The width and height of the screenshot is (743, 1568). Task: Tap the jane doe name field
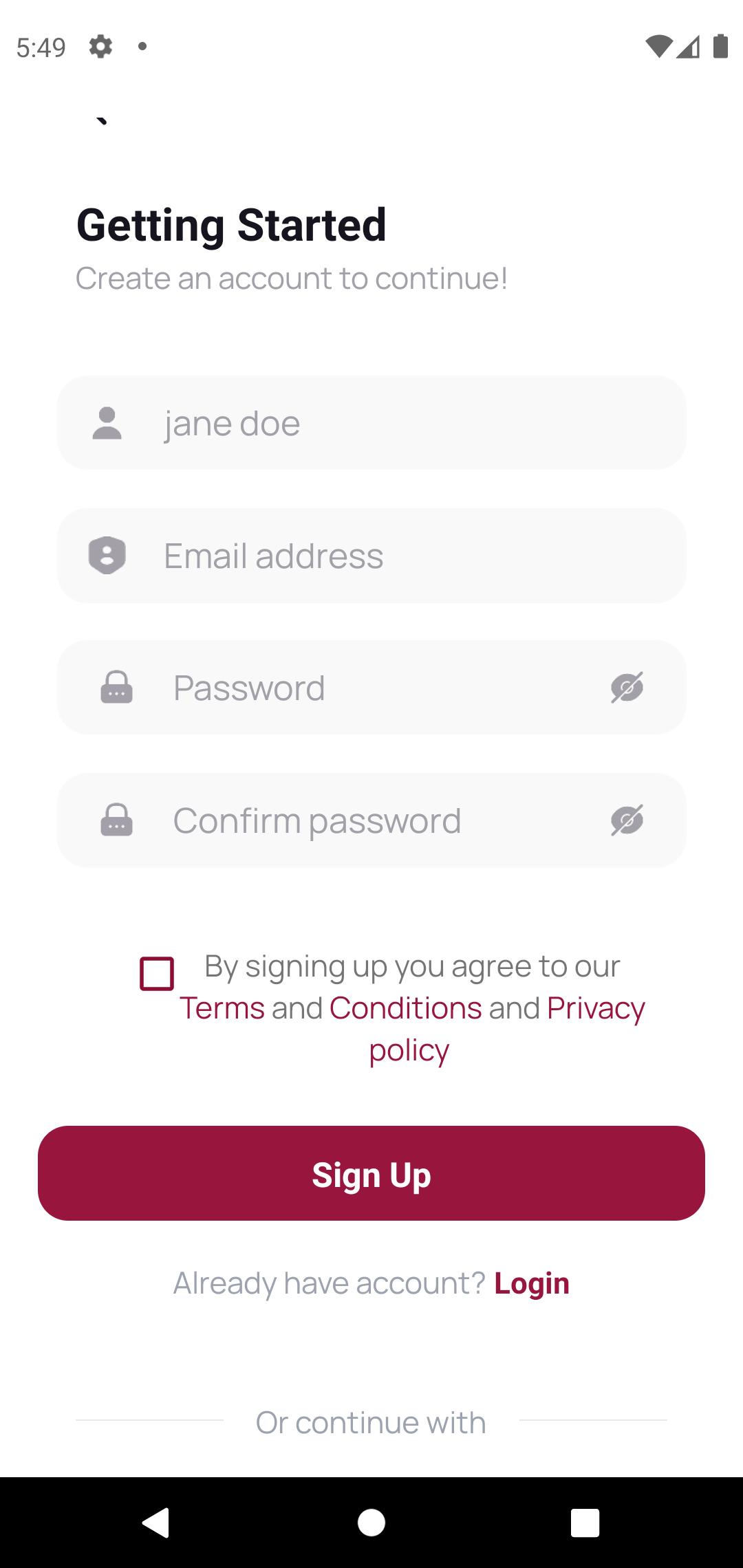(371, 422)
